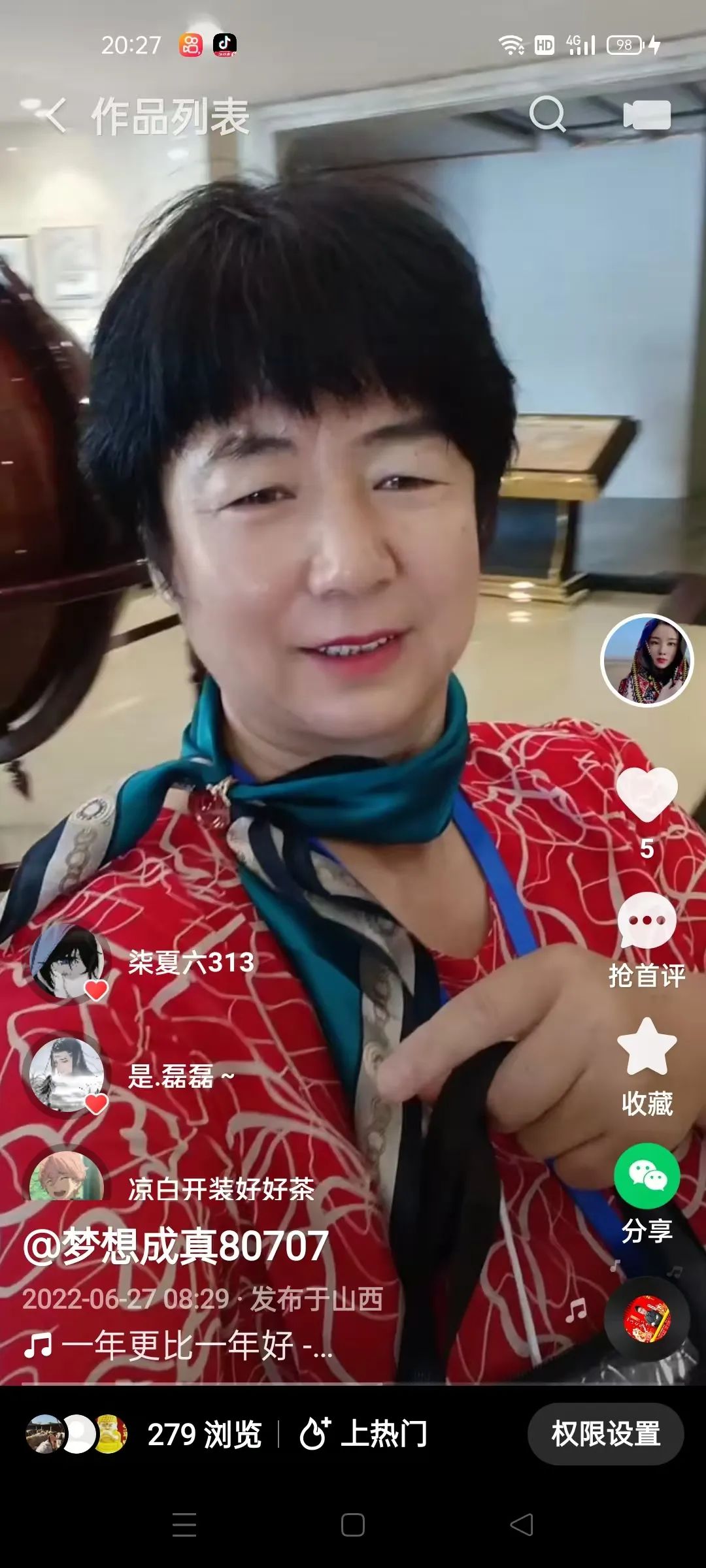Open @梦想成真80707 profile
The width and height of the screenshot is (706, 1568).
175,1247
